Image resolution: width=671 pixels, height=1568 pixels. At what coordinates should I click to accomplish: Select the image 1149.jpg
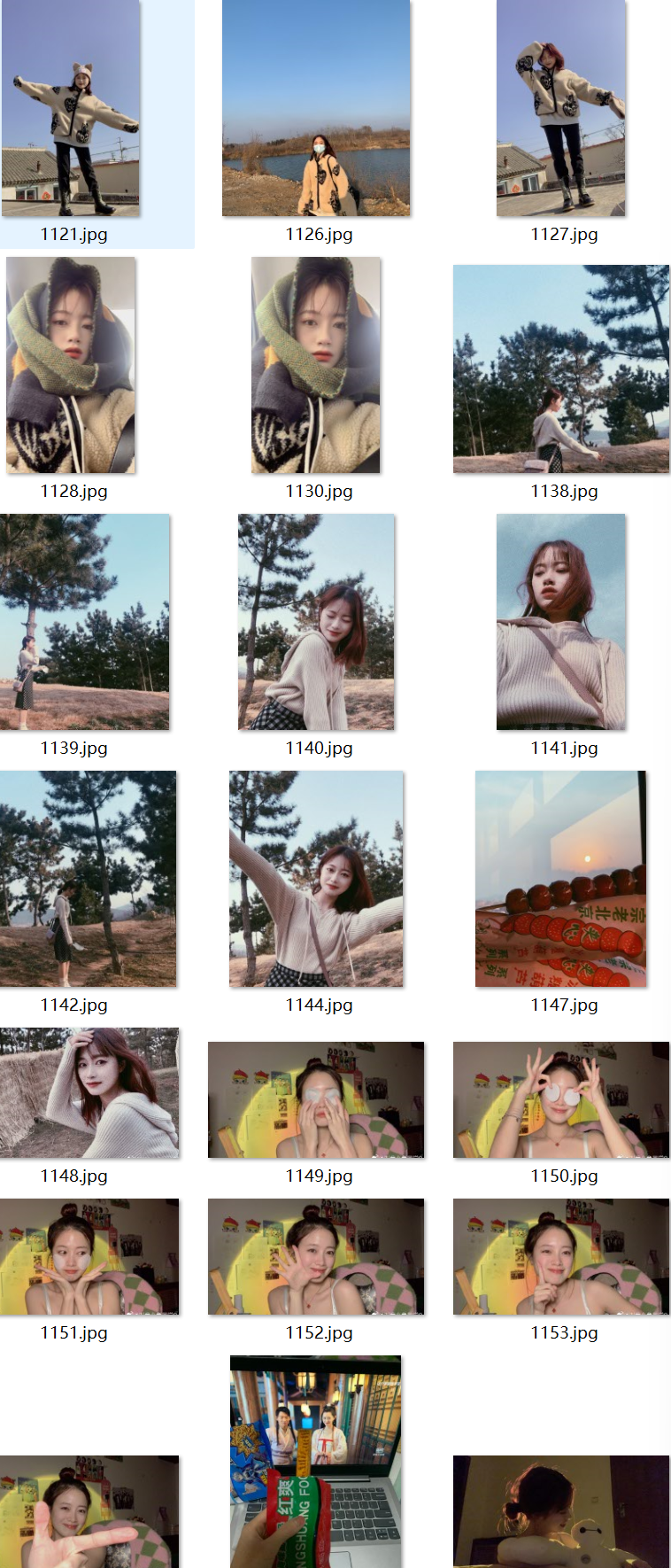[316, 1099]
